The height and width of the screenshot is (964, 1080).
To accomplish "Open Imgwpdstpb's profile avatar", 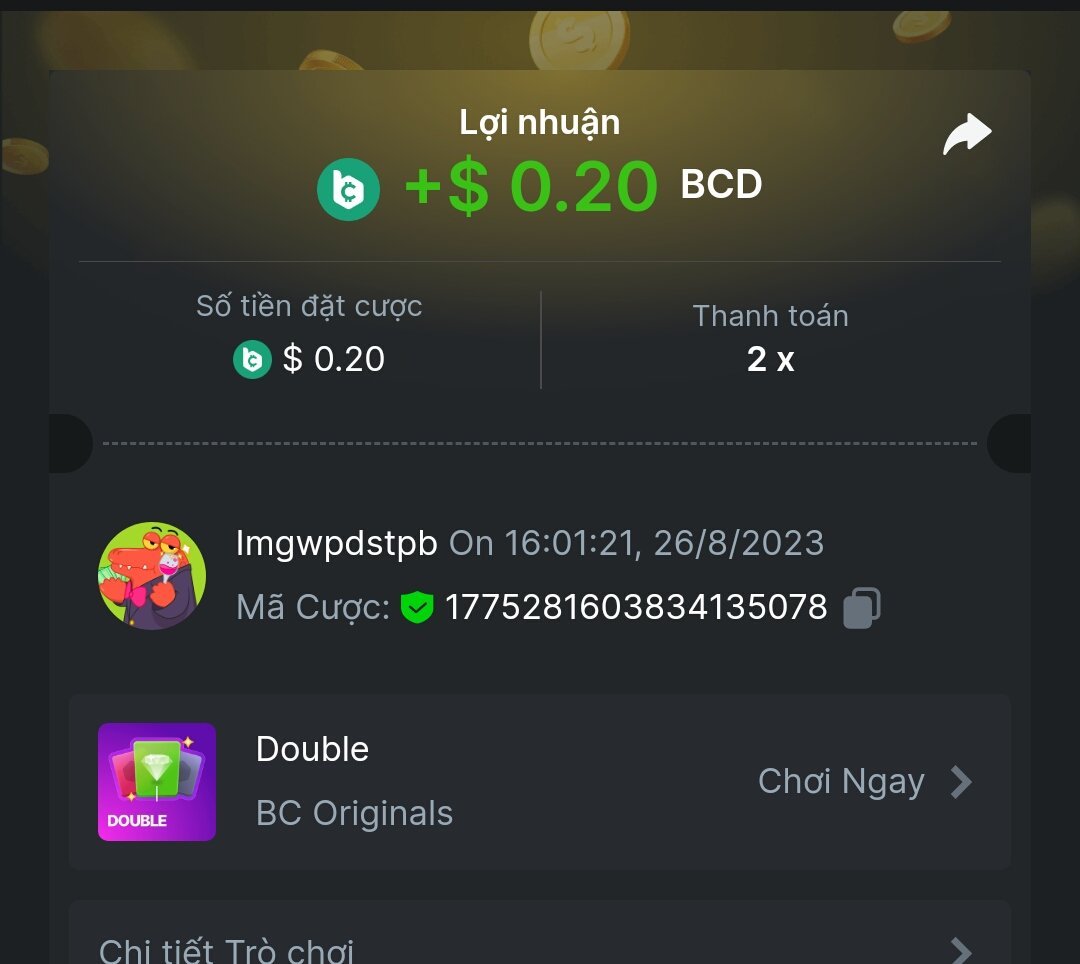I will pyautogui.click(x=152, y=576).
